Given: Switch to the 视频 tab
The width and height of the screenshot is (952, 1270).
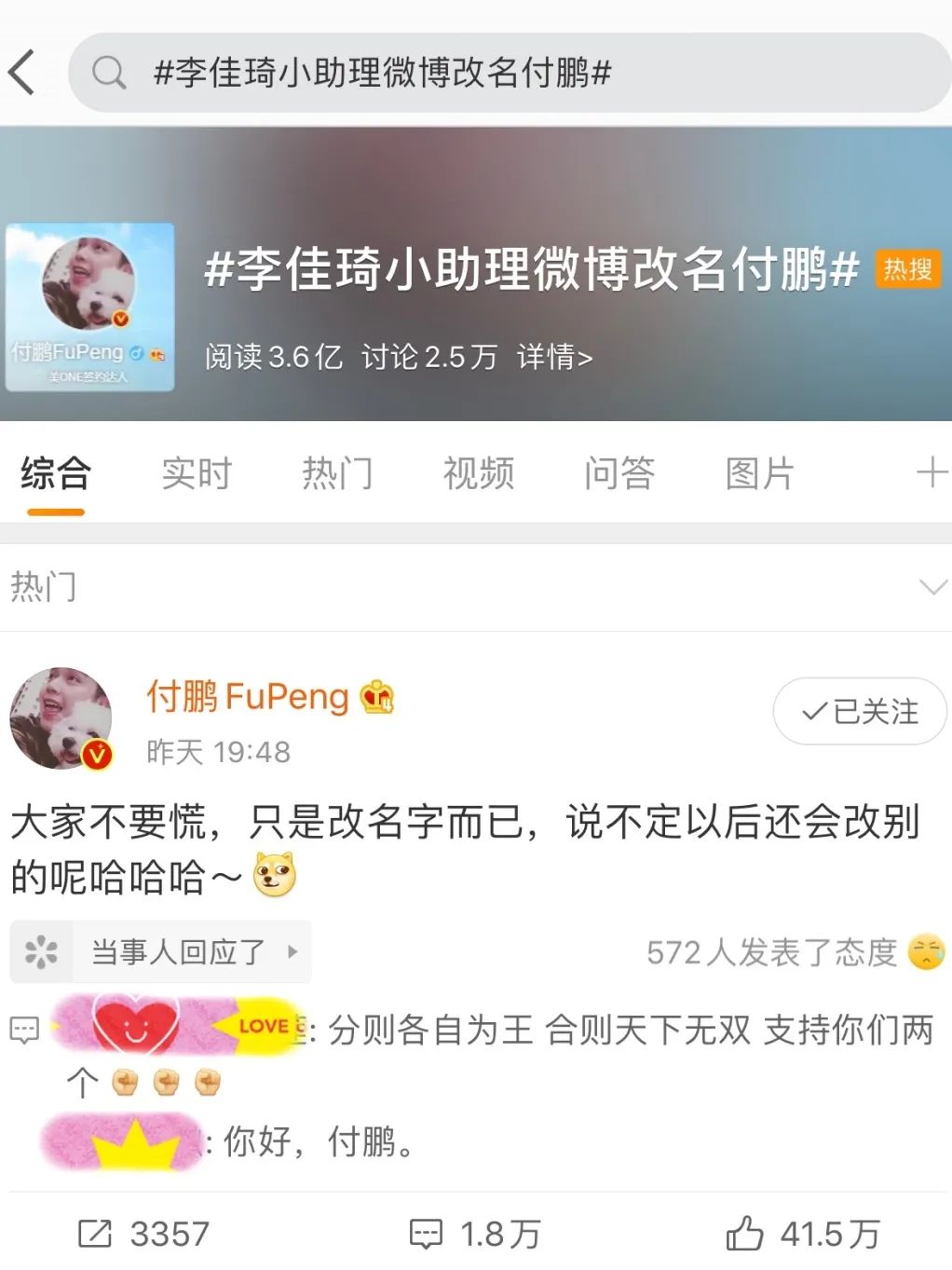Looking at the screenshot, I should click(x=477, y=473).
